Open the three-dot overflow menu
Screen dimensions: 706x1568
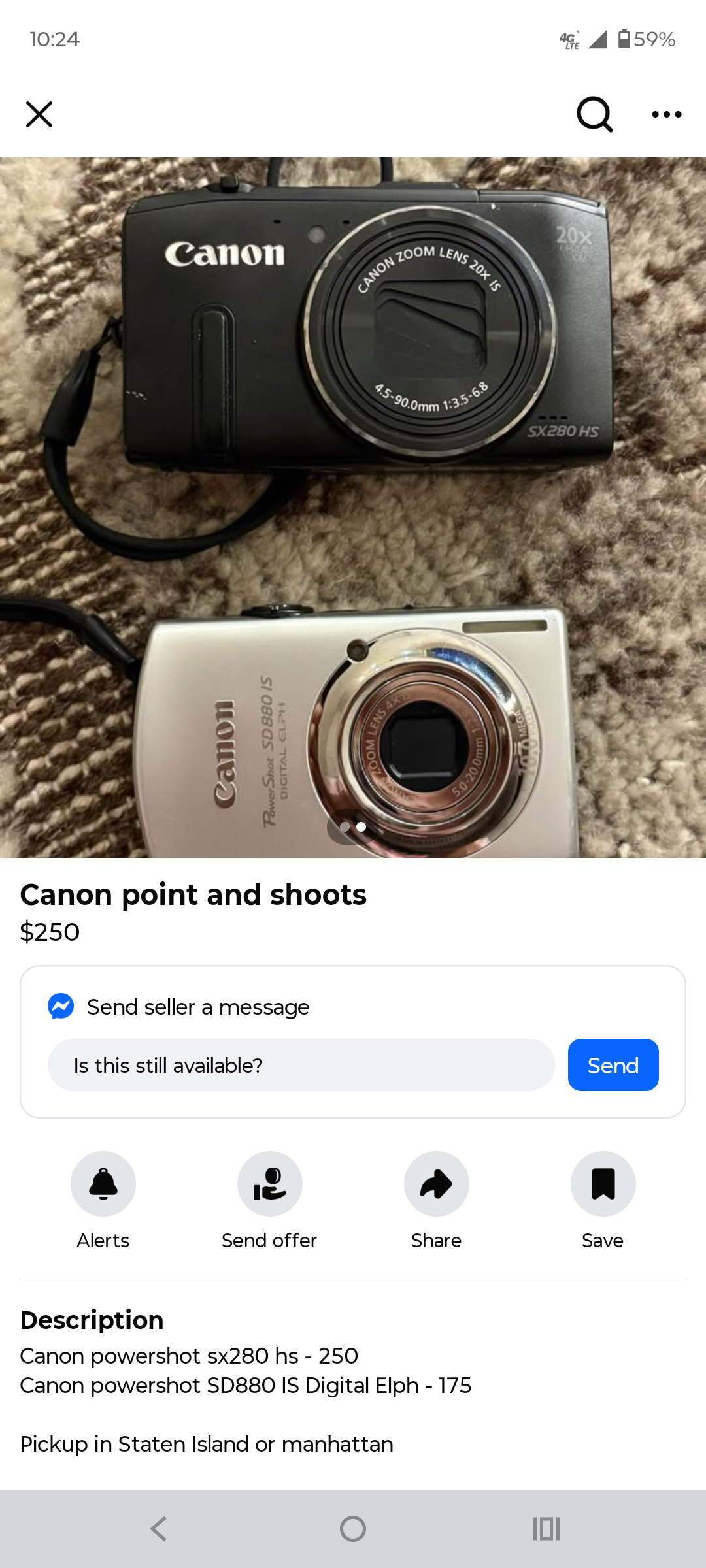coord(666,114)
